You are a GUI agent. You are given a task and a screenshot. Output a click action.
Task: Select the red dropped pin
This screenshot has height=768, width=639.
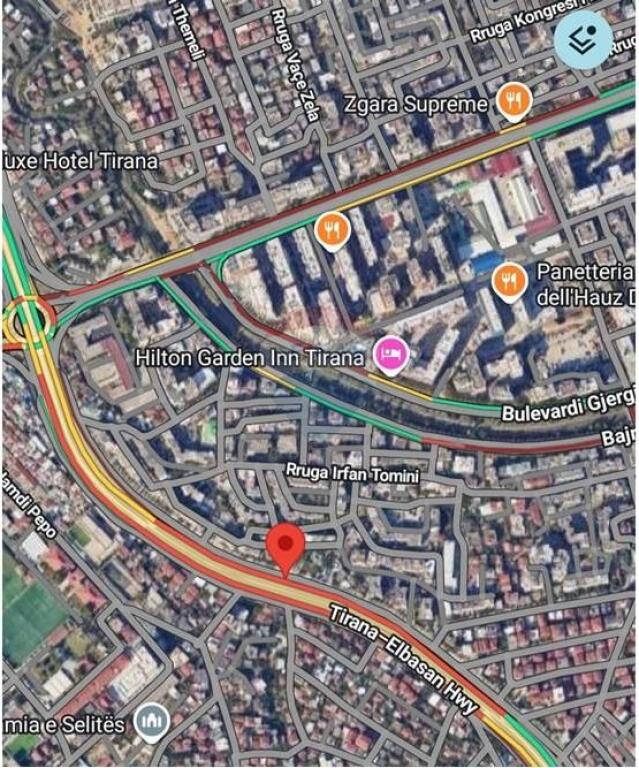click(x=287, y=546)
